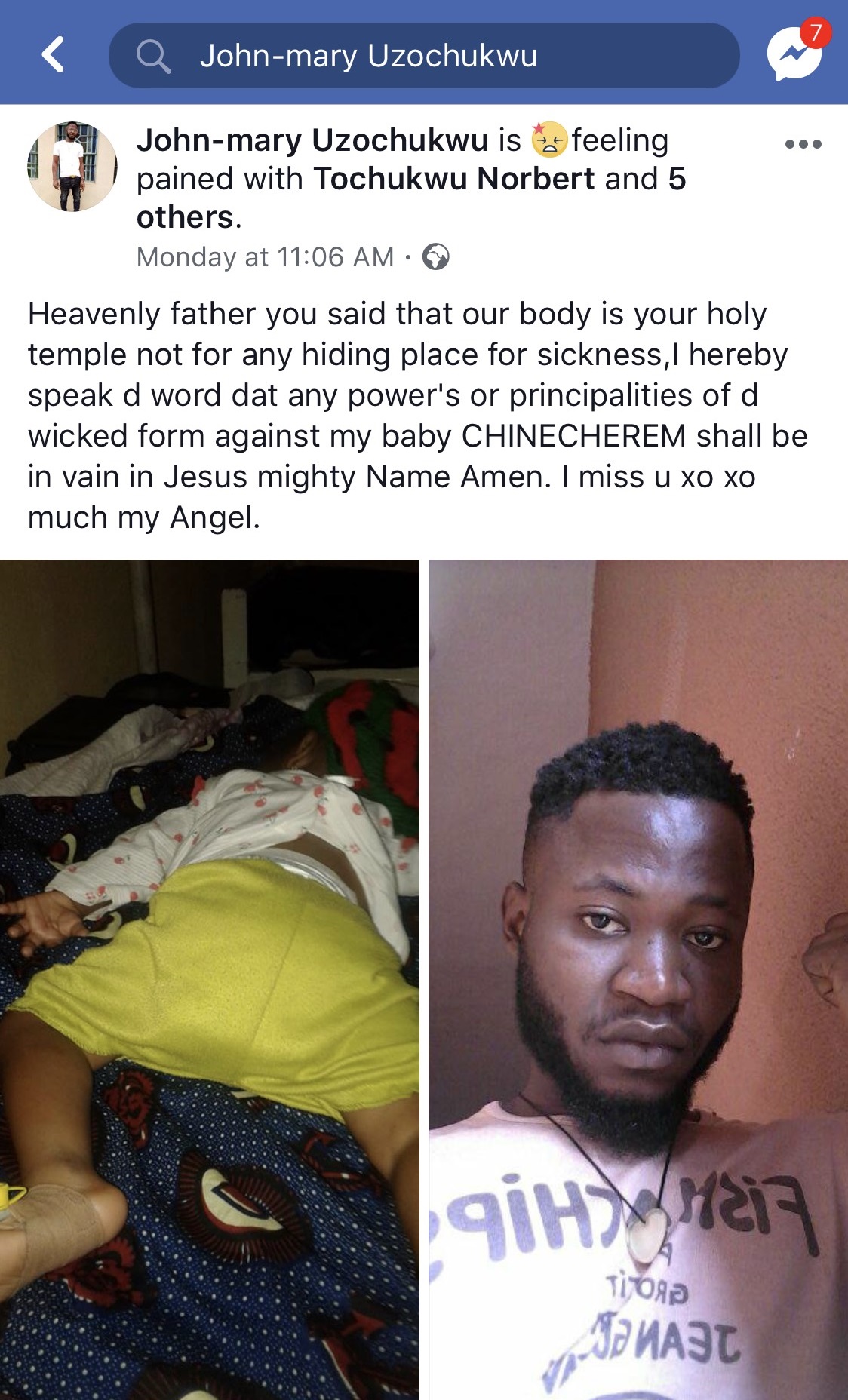Open John-mary Uzochukwu's profile picture
Screen dimensions: 848x1400
click(x=72, y=167)
